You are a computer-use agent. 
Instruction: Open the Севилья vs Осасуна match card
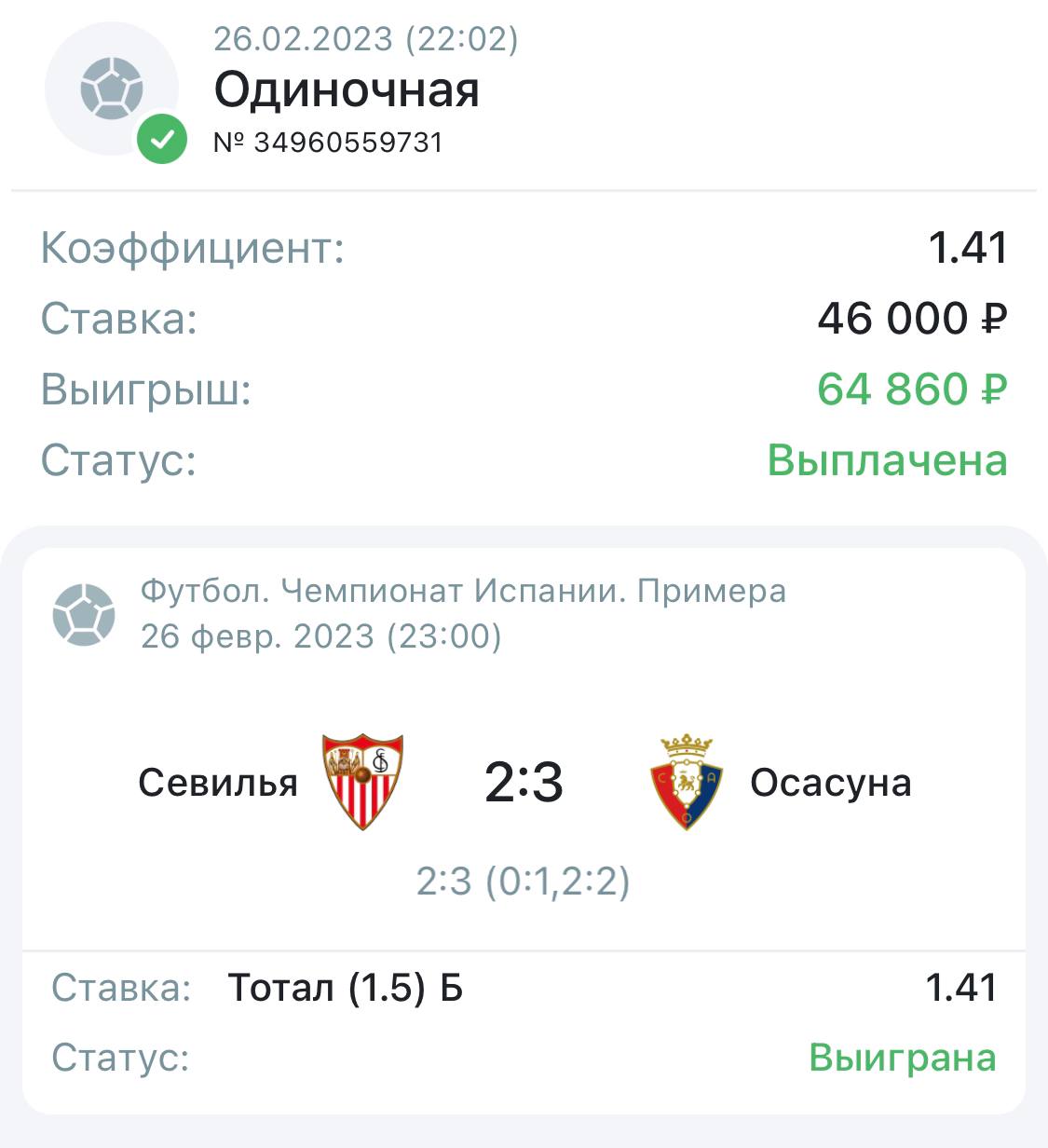[524, 783]
